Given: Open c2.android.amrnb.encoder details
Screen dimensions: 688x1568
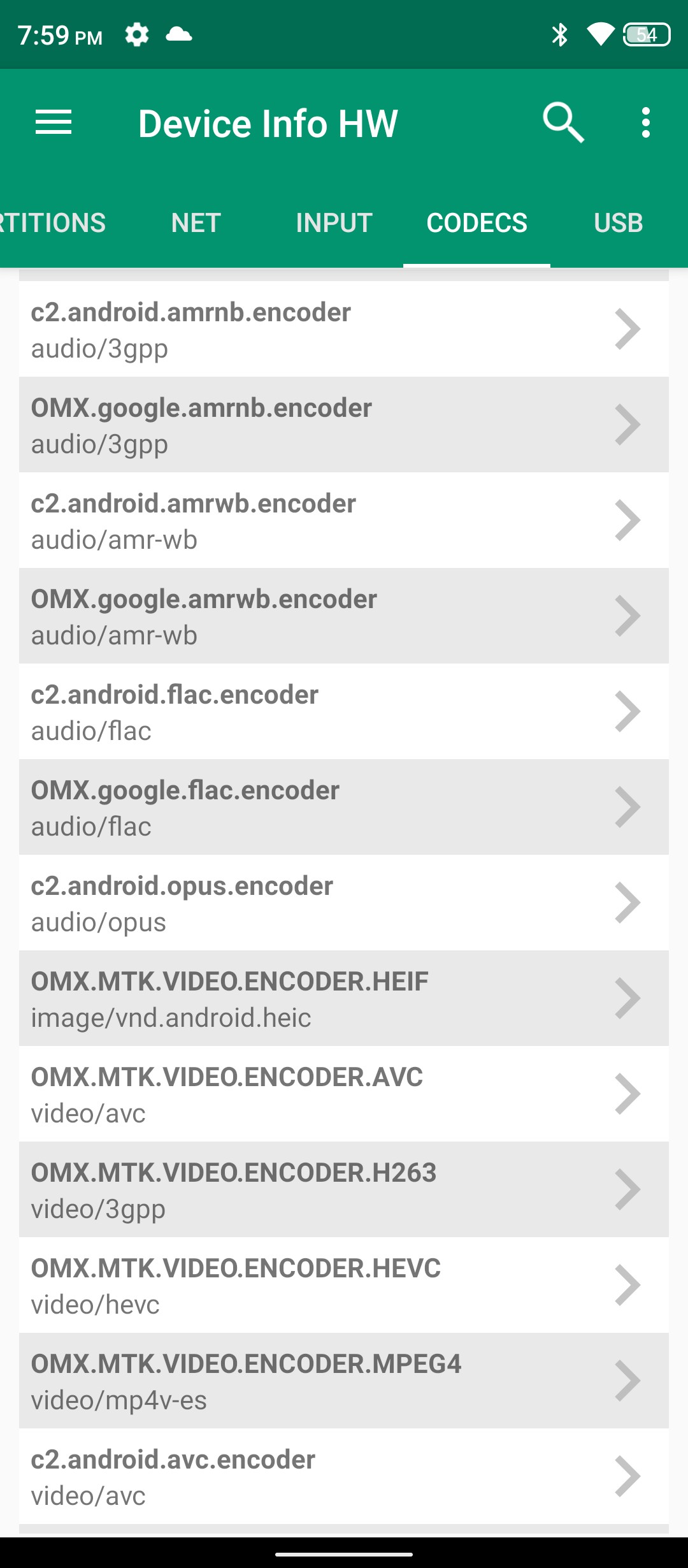Looking at the screenshot, I should click(x=344, y=330).
